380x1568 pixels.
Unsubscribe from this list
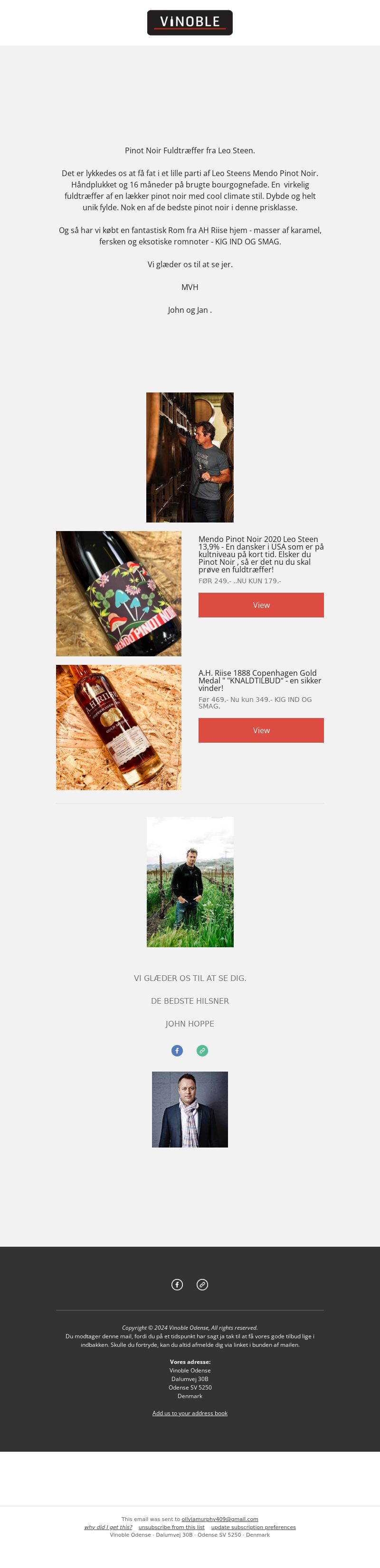tap(172, 1527)
